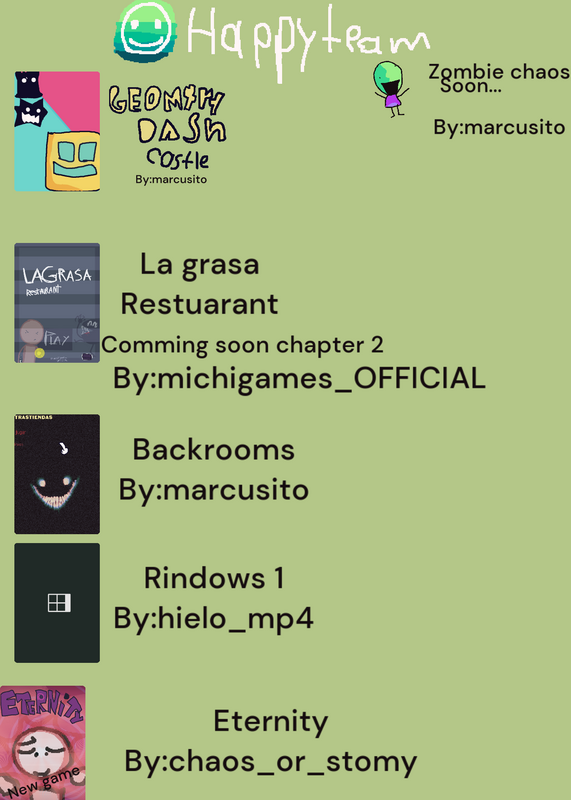This screenshot has width=571, height=800.
Task: Open the La grasa Restuarant game tile
Action: pos(57,303)
